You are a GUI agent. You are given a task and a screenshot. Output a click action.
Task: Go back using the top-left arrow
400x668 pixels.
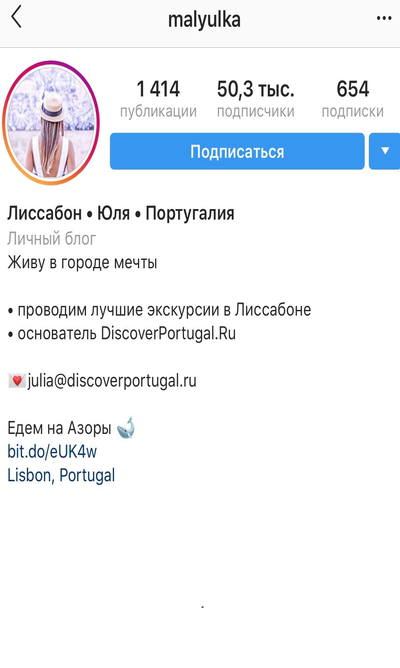[16, 18]
